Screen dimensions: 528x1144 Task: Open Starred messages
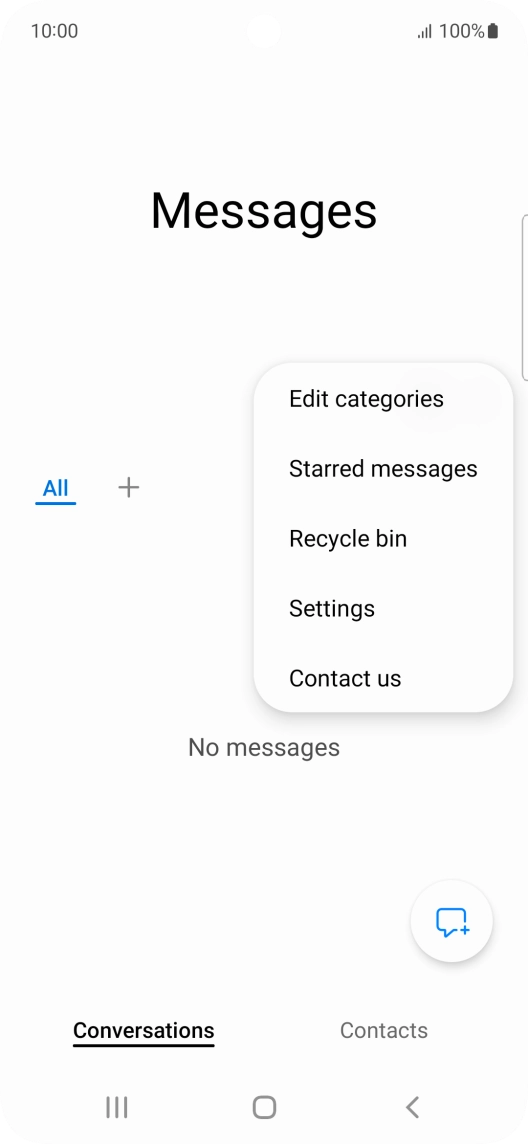point(383,468)
